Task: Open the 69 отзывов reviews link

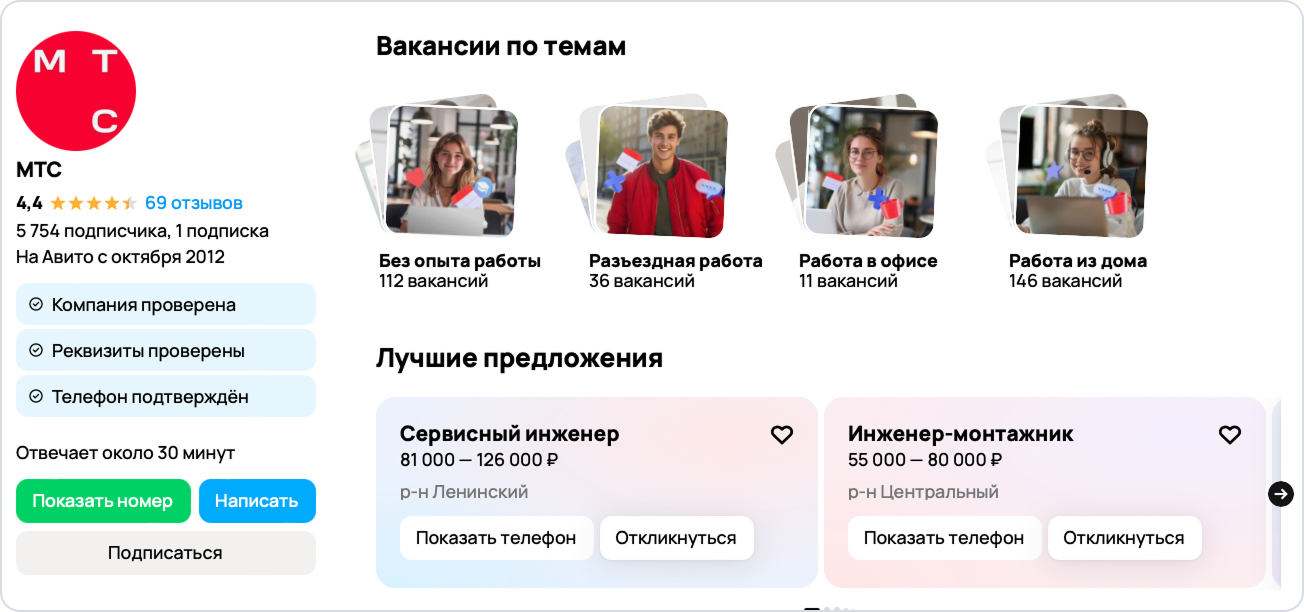Action: point(194,203)
